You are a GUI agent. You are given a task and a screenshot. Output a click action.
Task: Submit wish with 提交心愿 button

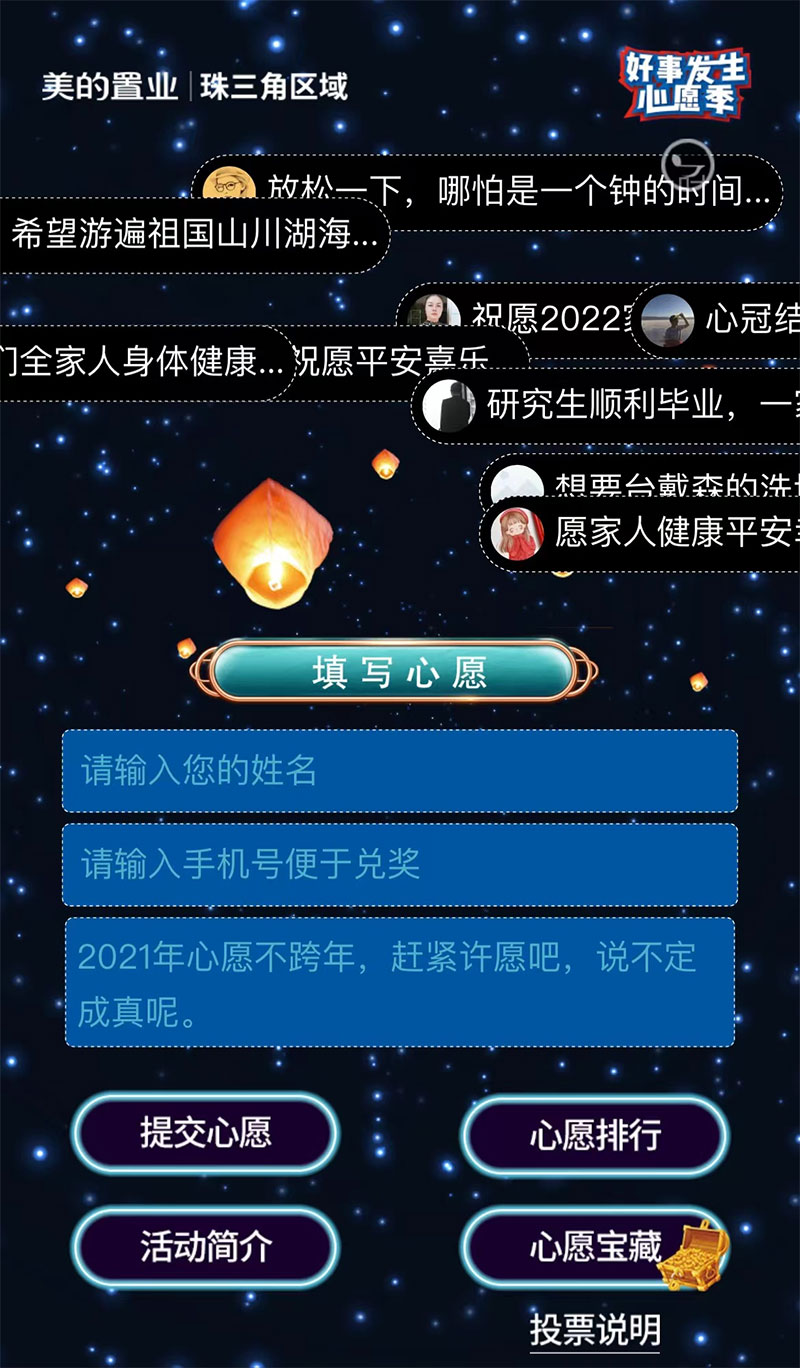click(x=206, y=1134)
